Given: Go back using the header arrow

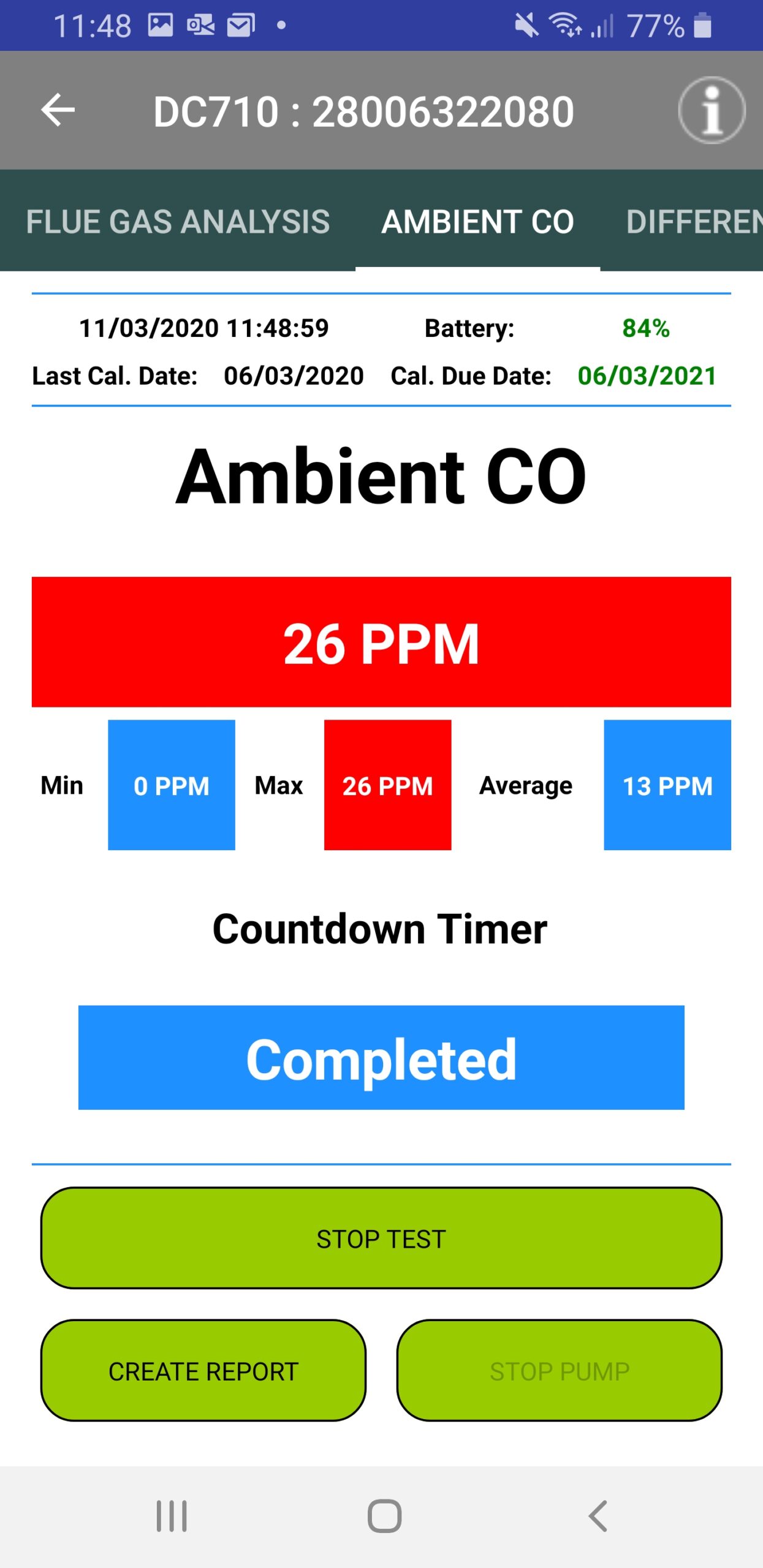Looking at the screenshot, I should click(x=58, y=110).
